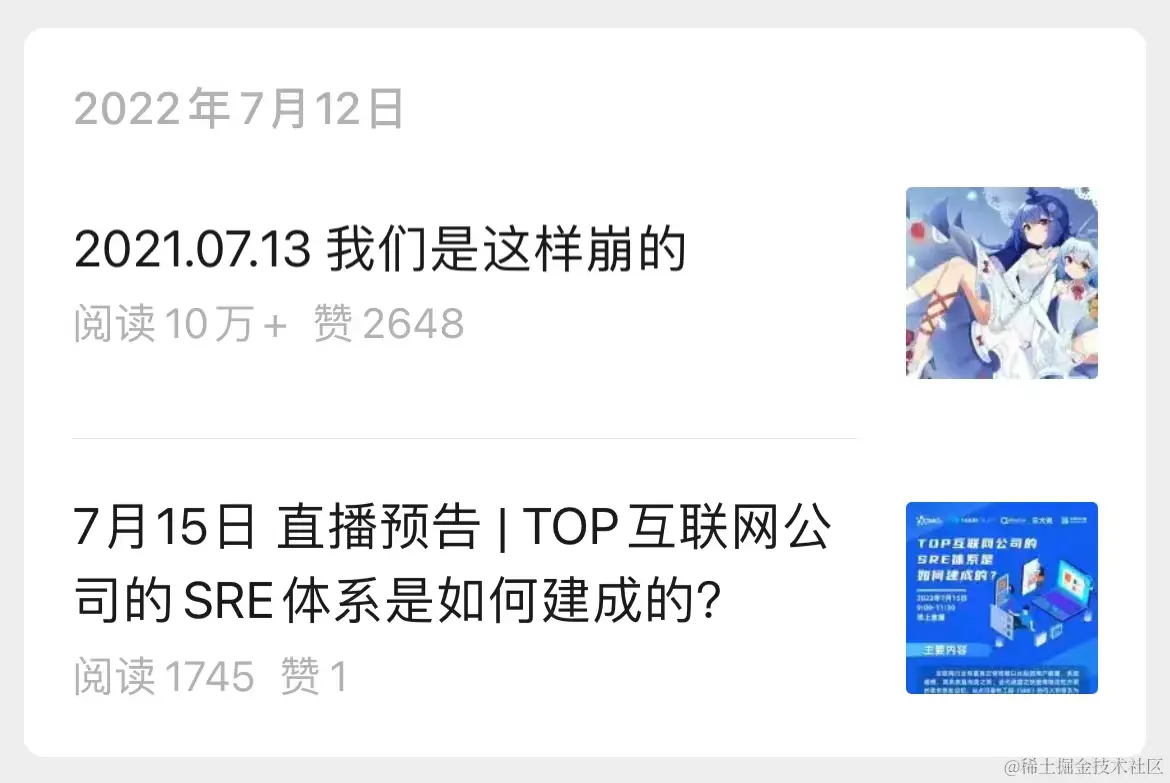Viewport: 1170px width, 783px height.
Task: Open the 7月15日 直播预告 SRE article
Action: click(451, 564)
